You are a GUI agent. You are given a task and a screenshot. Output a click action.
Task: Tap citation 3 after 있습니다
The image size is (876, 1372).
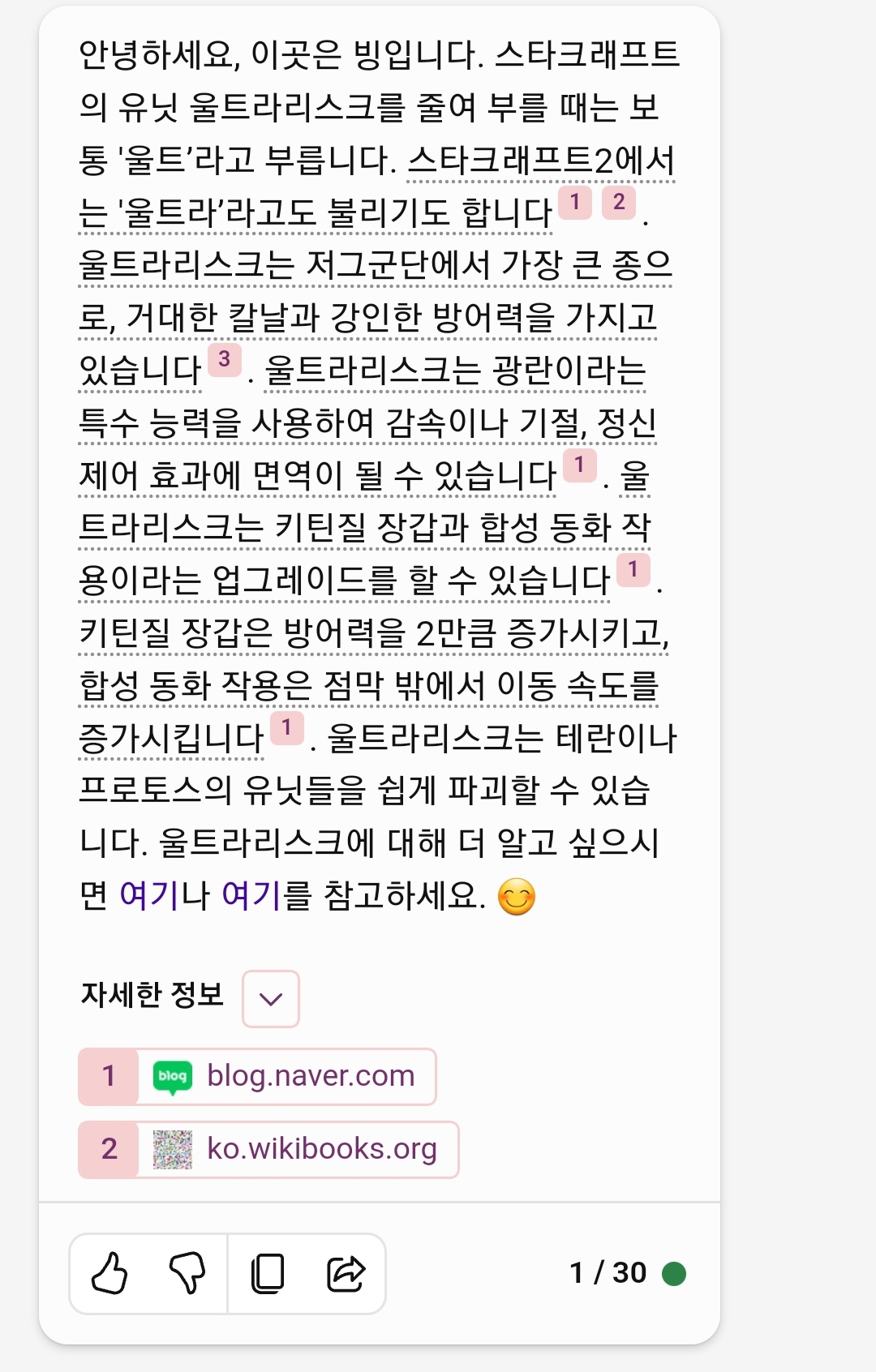pos(225,359)
